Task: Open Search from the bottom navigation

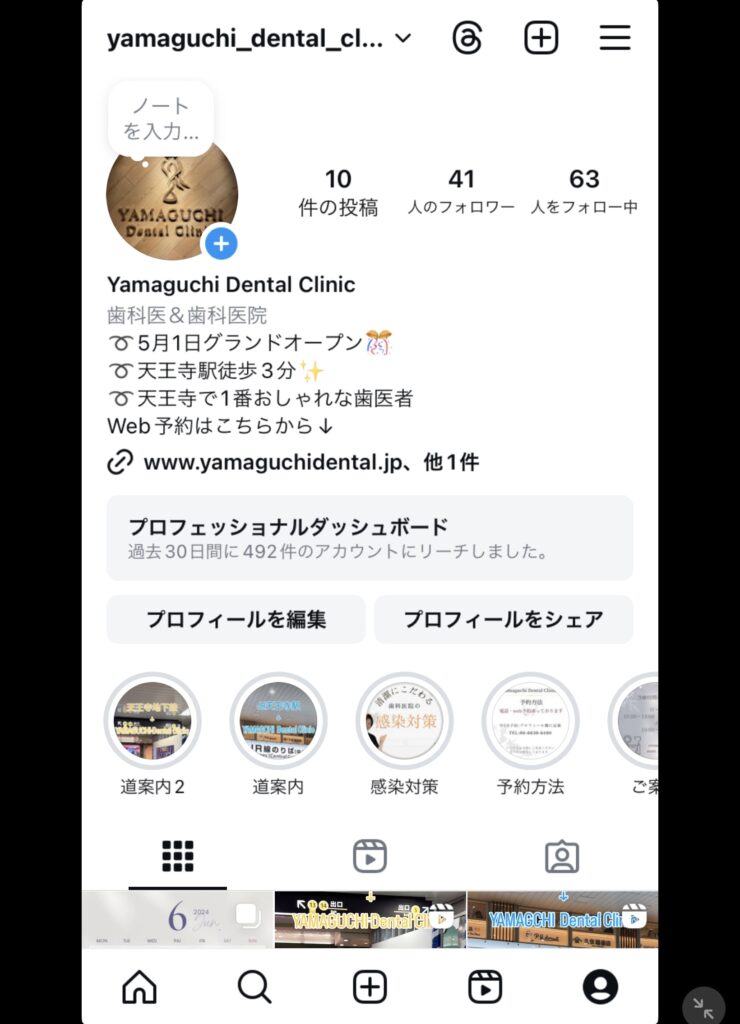Action: pyautogui.click(x=254, y=987)
